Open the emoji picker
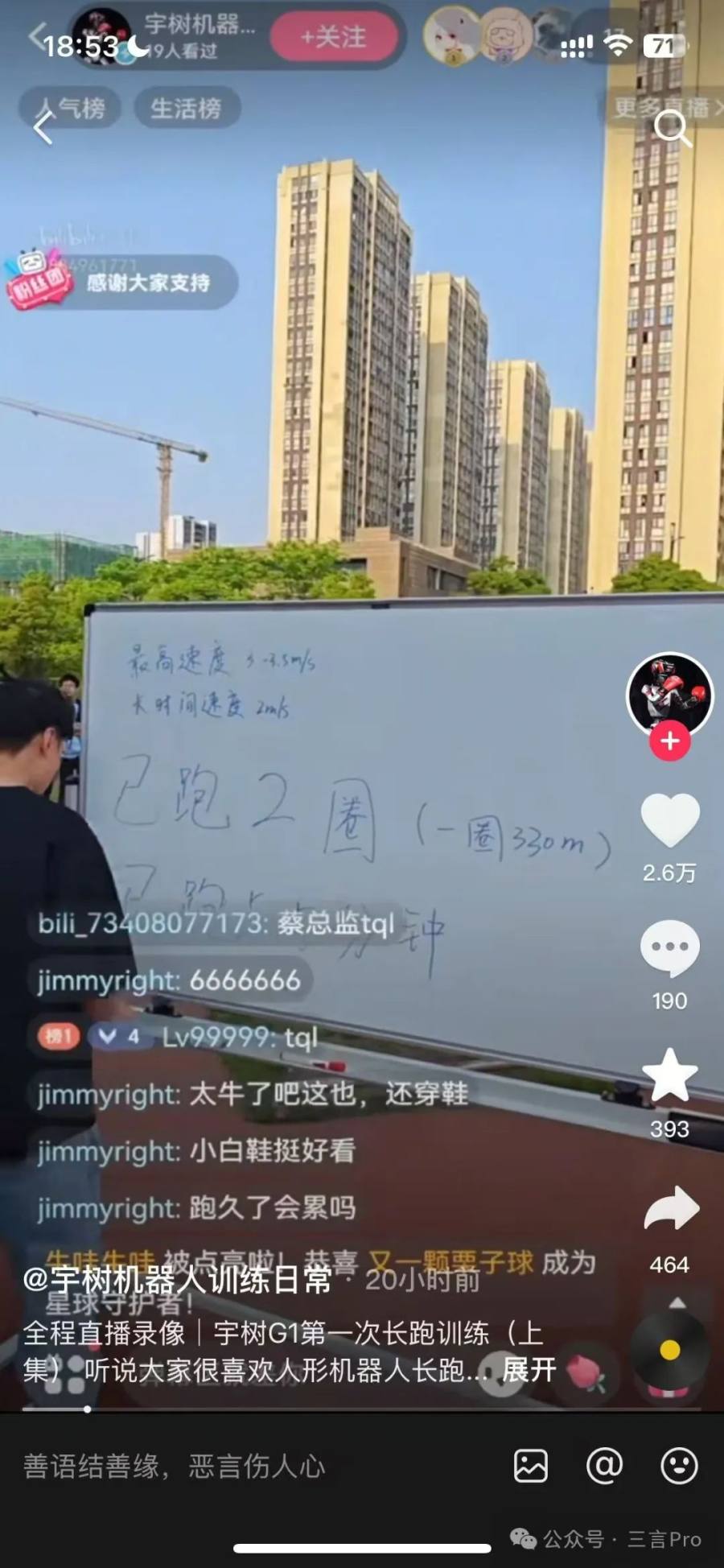Screen dimensions: 724x1568 [x=678, y=1467]
